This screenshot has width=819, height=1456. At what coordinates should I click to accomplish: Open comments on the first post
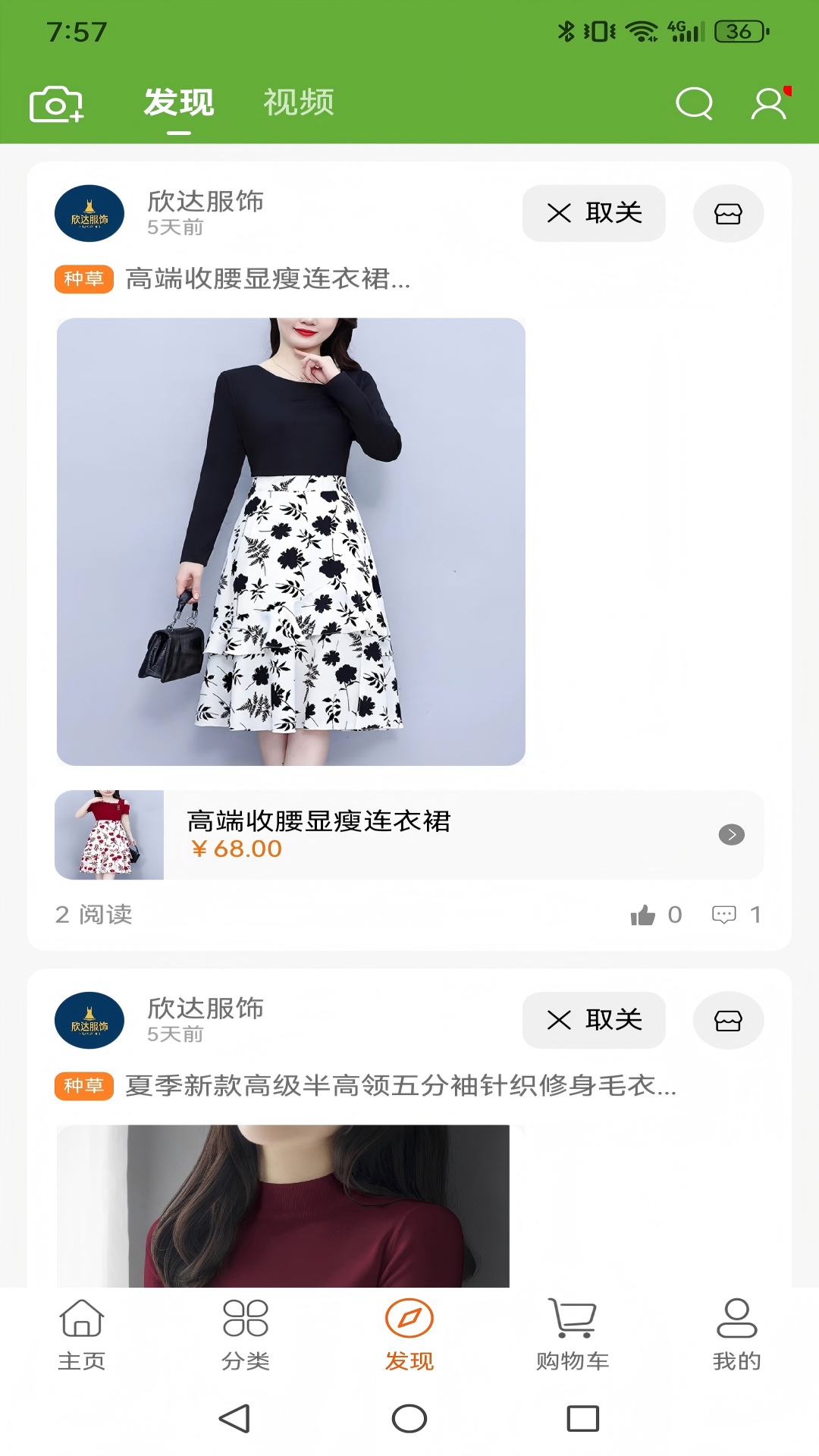coord(725,915)
